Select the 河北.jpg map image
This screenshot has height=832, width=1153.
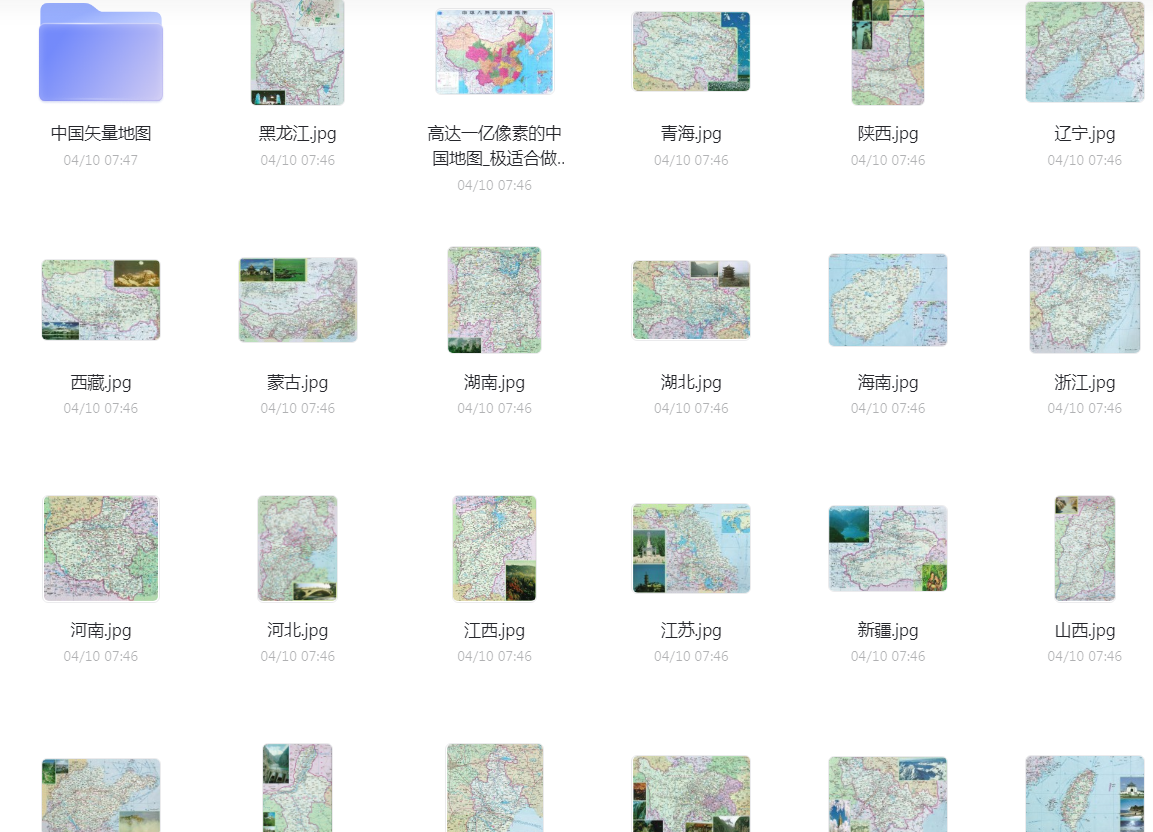297,548
